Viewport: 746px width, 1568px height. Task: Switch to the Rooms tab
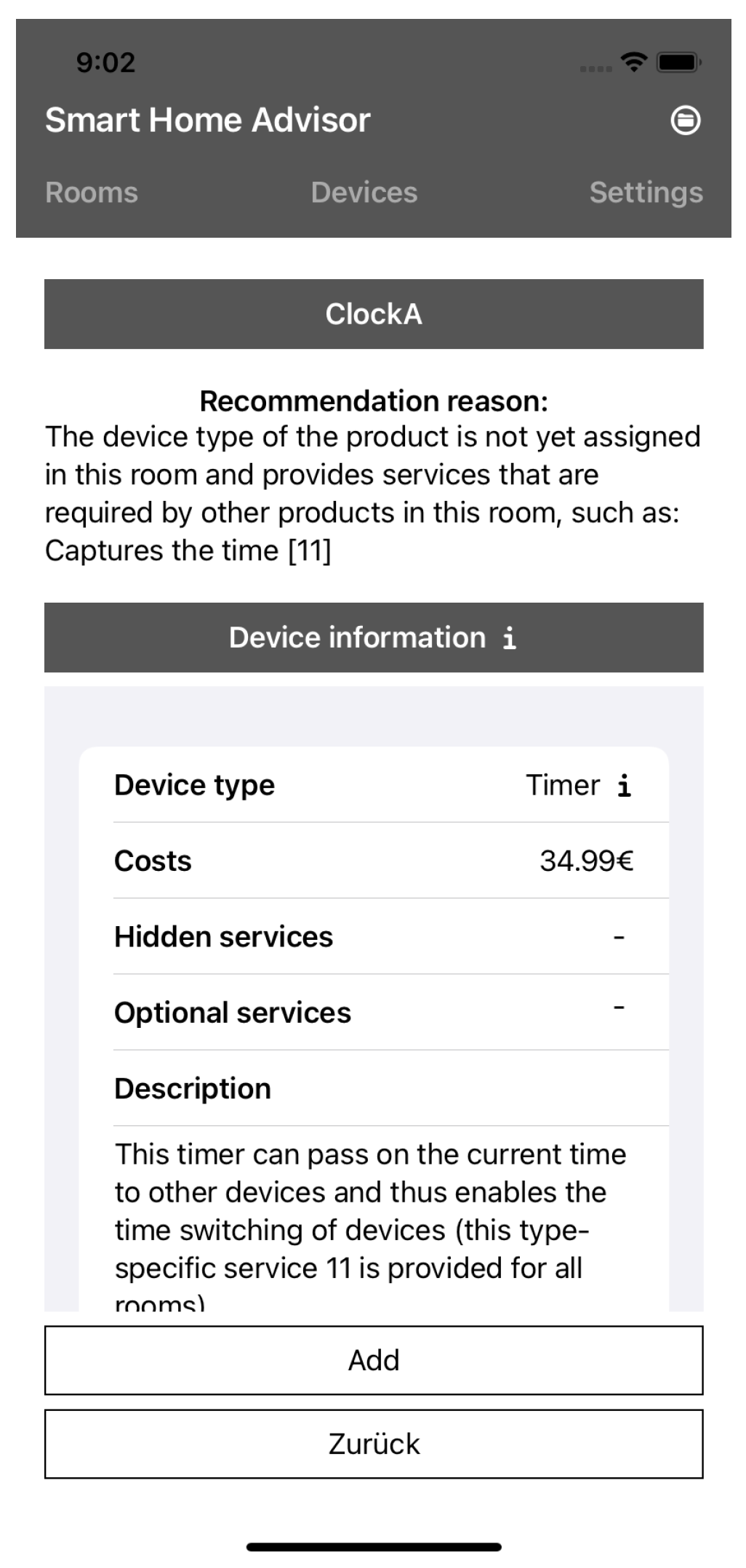click(92, 193)
